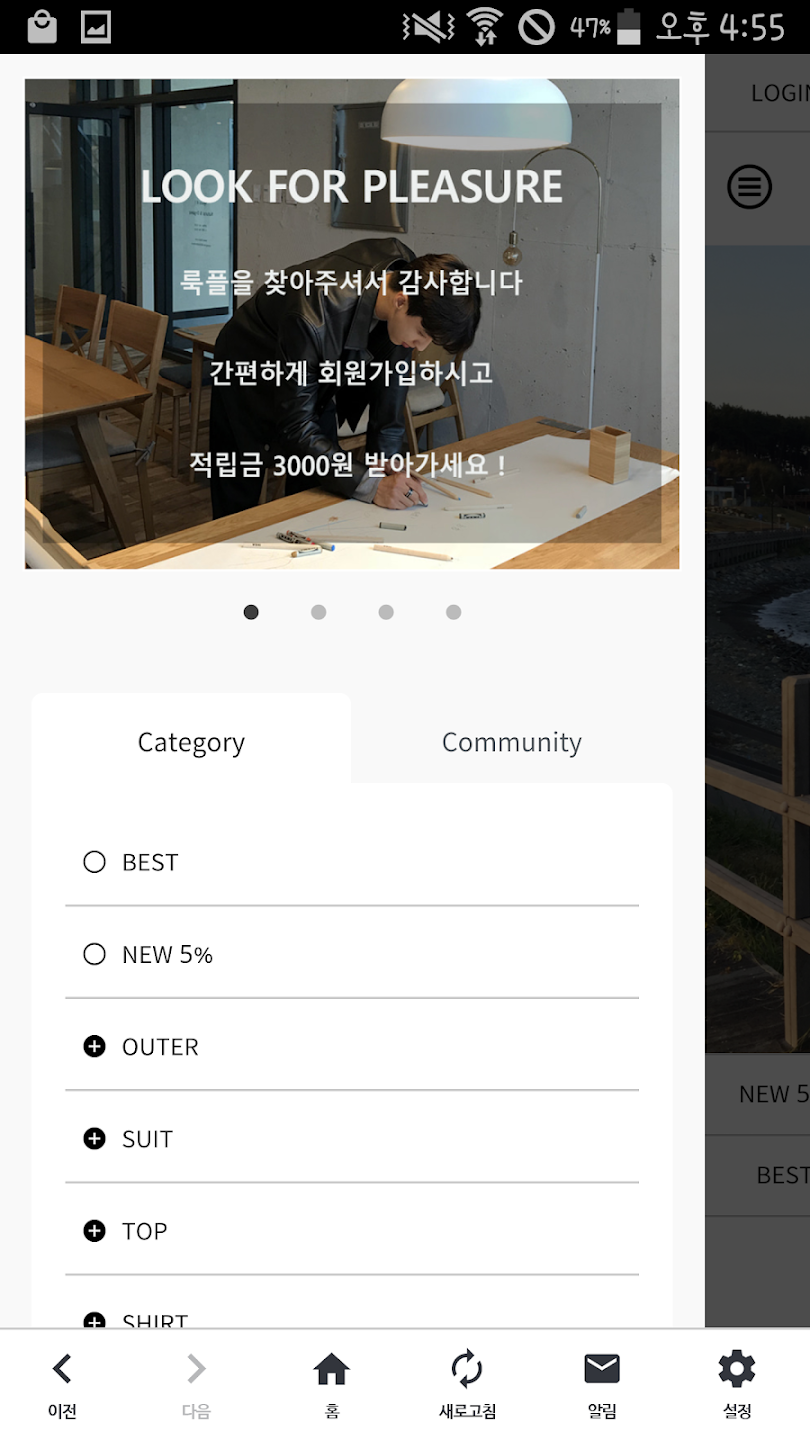
Task: Tap the hamburger menu icon
Action: click(749, 187)
